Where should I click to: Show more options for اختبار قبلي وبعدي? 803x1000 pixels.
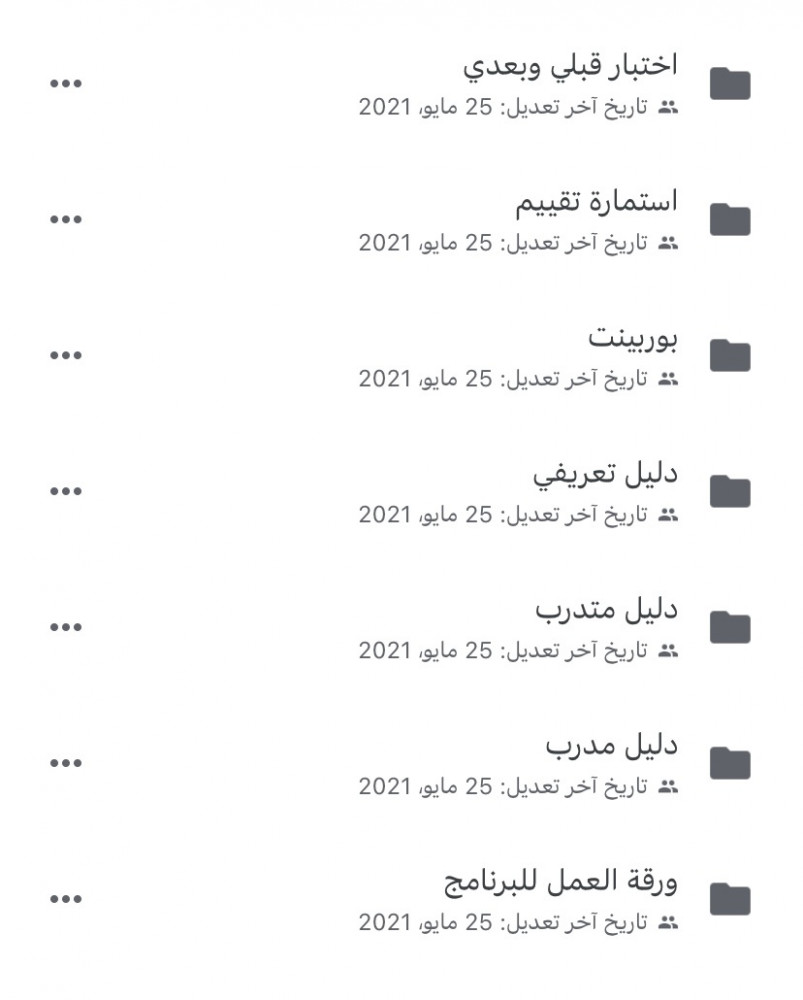coord(66,83)
